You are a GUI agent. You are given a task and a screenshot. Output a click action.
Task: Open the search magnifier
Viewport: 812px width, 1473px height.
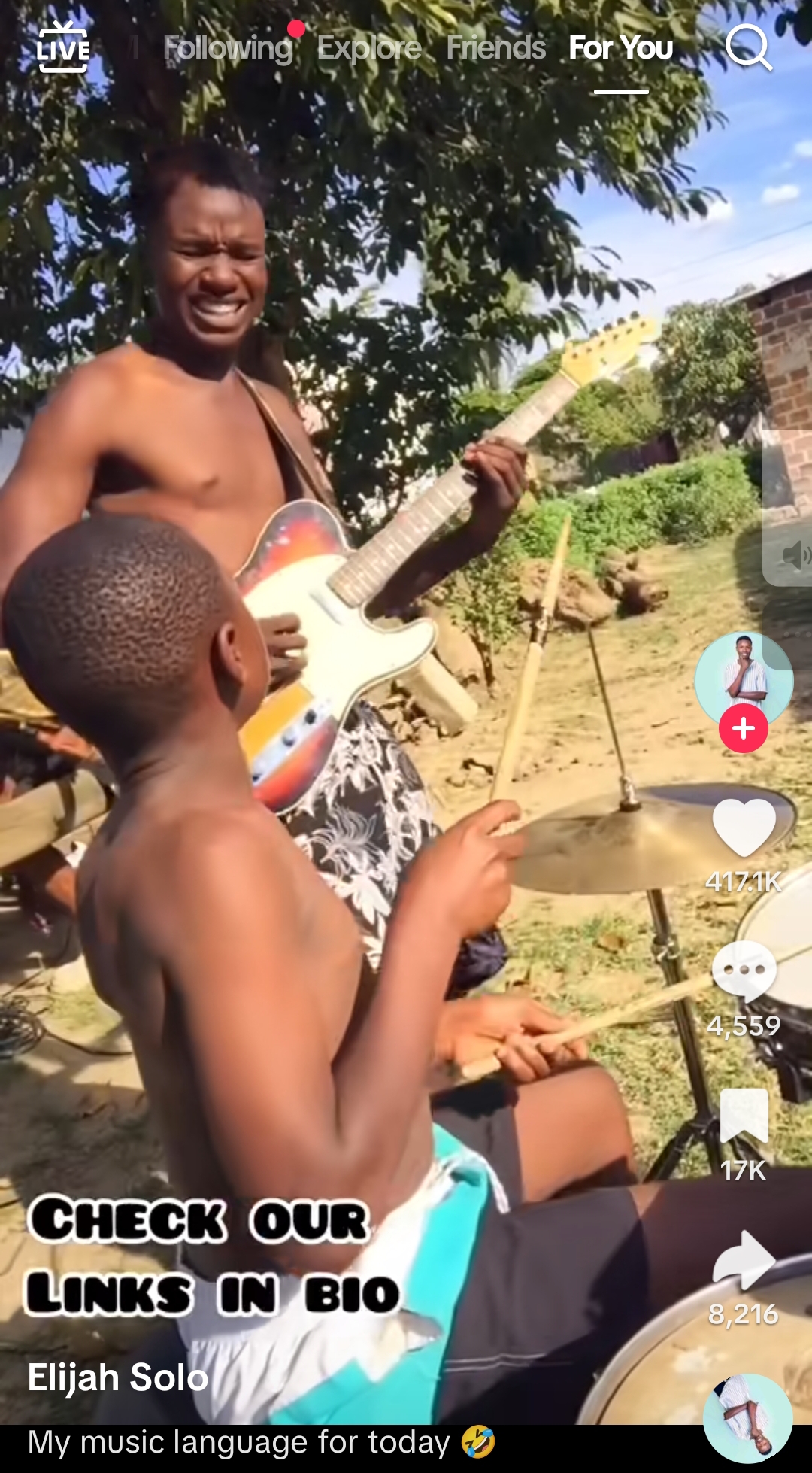[x=748, y=47]
